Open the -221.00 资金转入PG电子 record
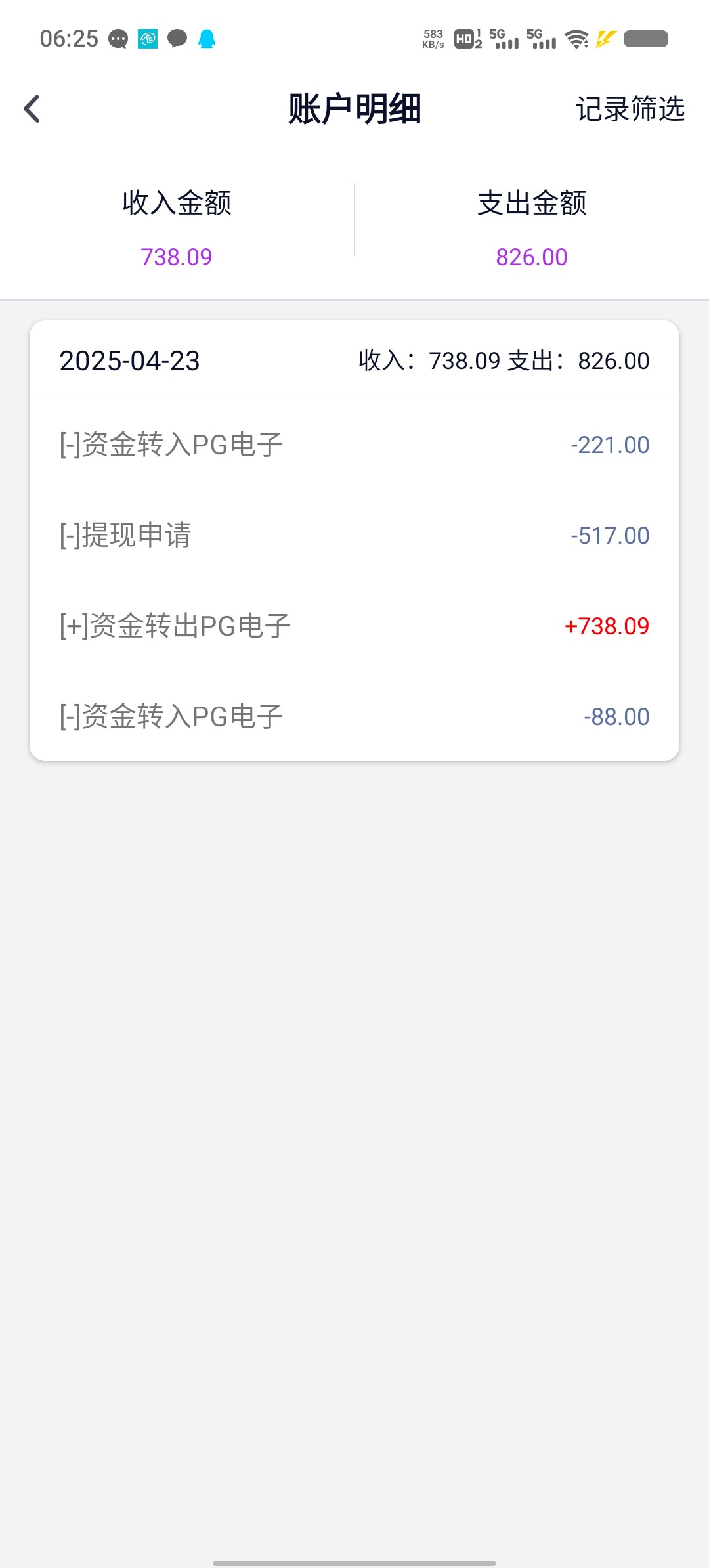The width and height of the screenshot is (709, 1568). click(354, 445)
